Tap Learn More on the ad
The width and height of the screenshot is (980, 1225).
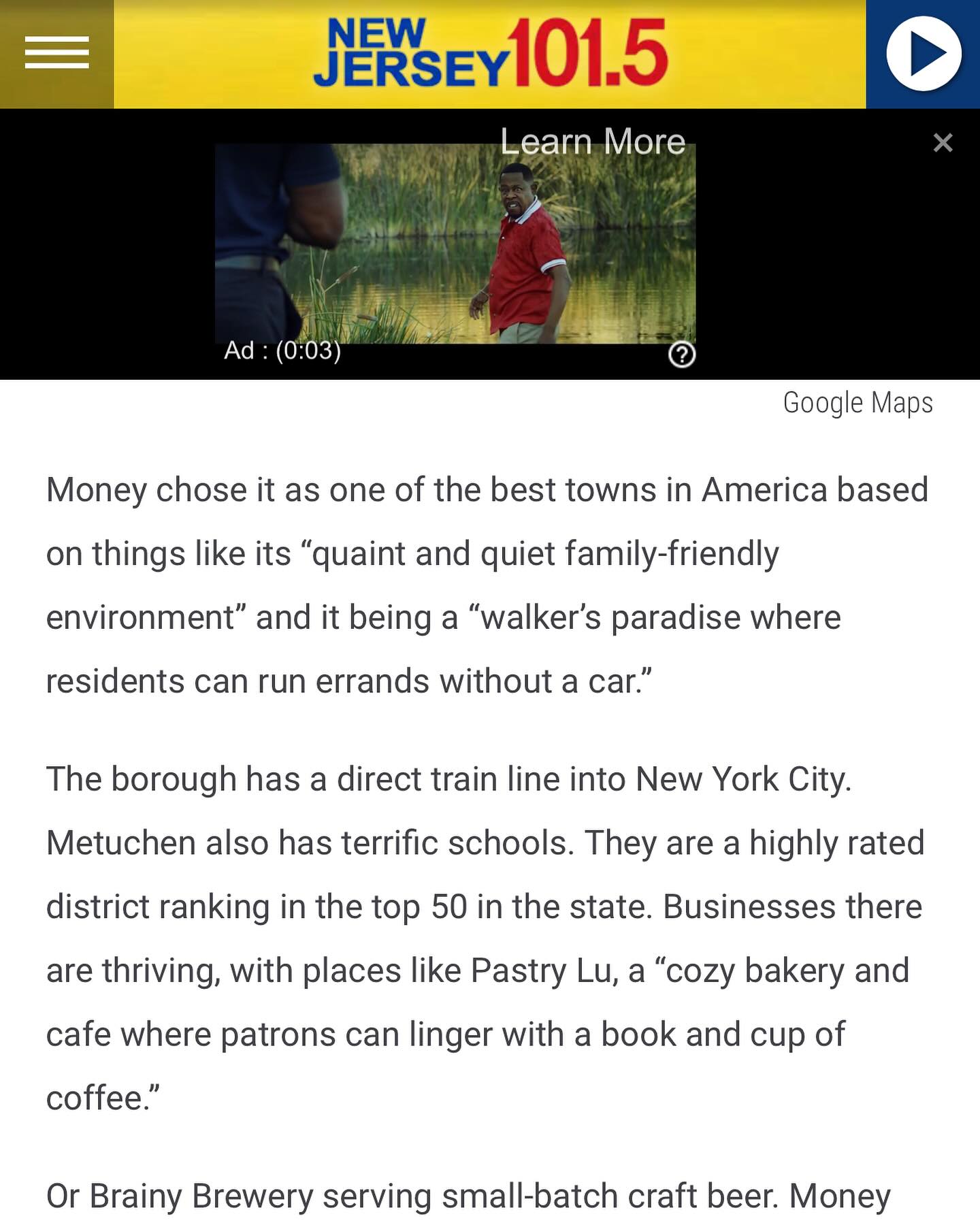tap(592, 142)
